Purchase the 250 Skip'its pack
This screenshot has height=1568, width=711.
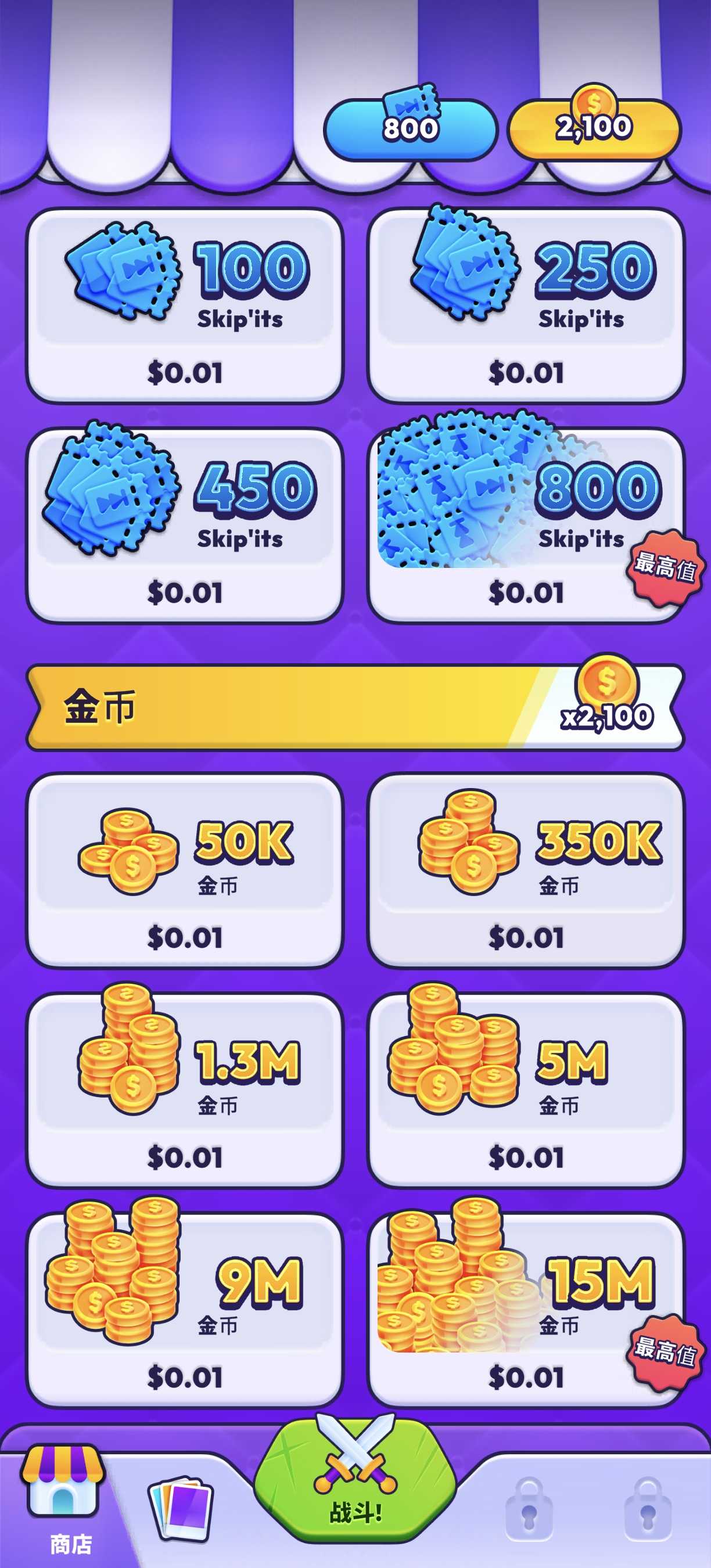tap(526, 305)
